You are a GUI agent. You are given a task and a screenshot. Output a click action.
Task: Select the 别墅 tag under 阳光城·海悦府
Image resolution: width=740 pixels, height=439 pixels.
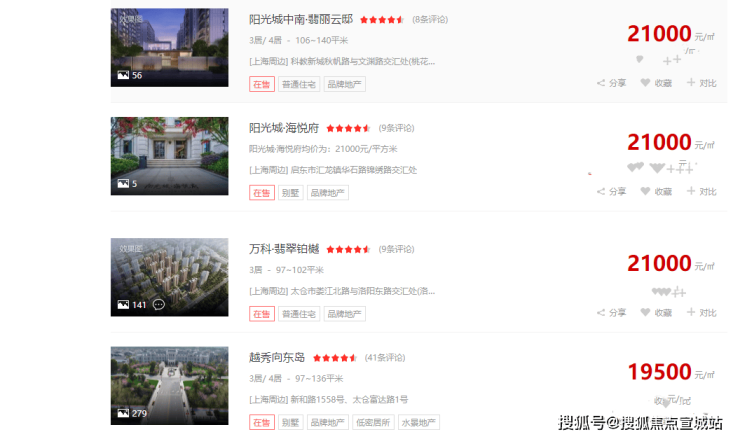tap(290, 192)
